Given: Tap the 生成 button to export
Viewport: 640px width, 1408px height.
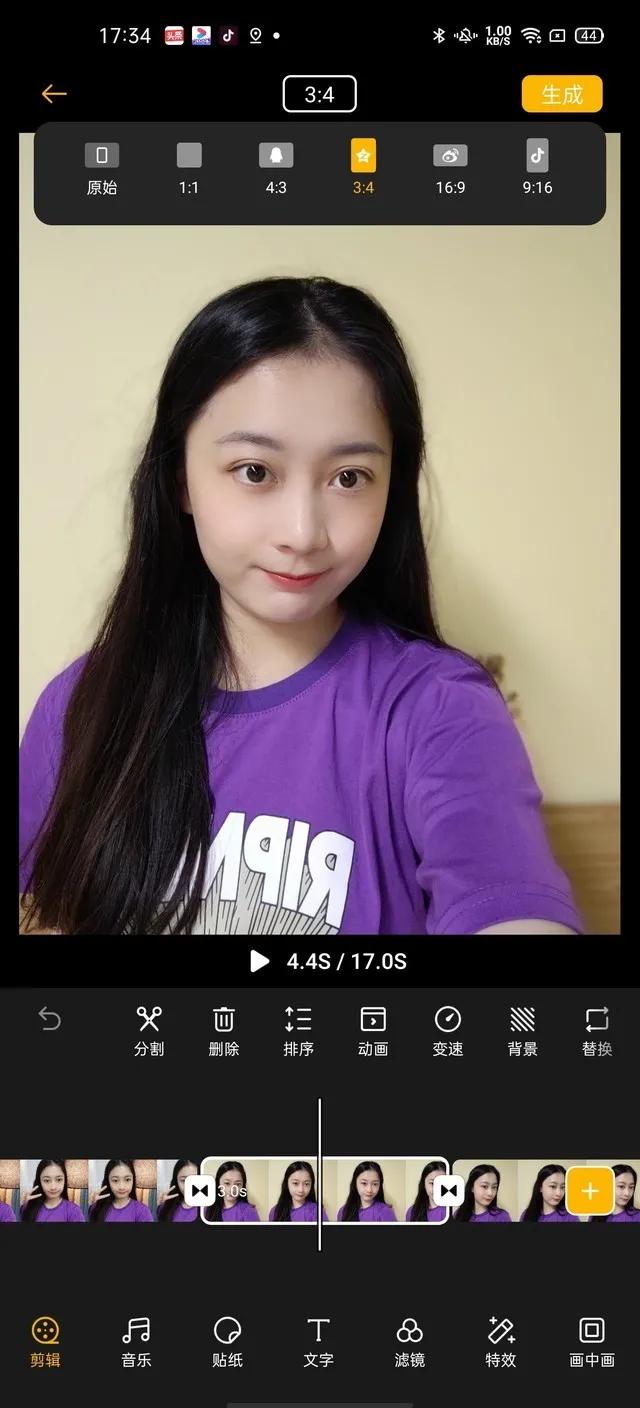Looking at the screenshot, I should pyautogui.click(x=562, y=94).
